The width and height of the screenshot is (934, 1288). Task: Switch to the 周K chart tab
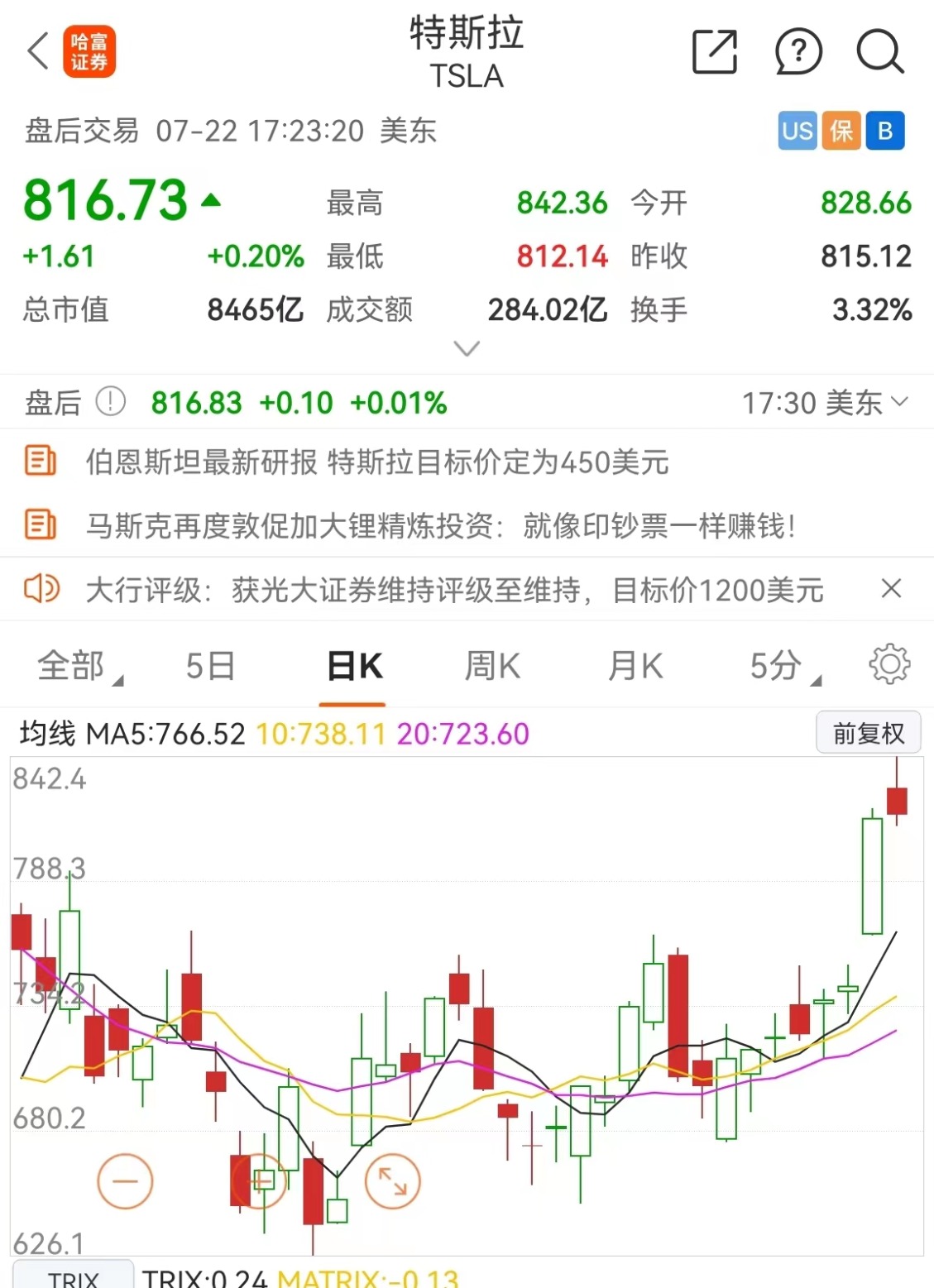pyautogui.click(x=492, y=666)
